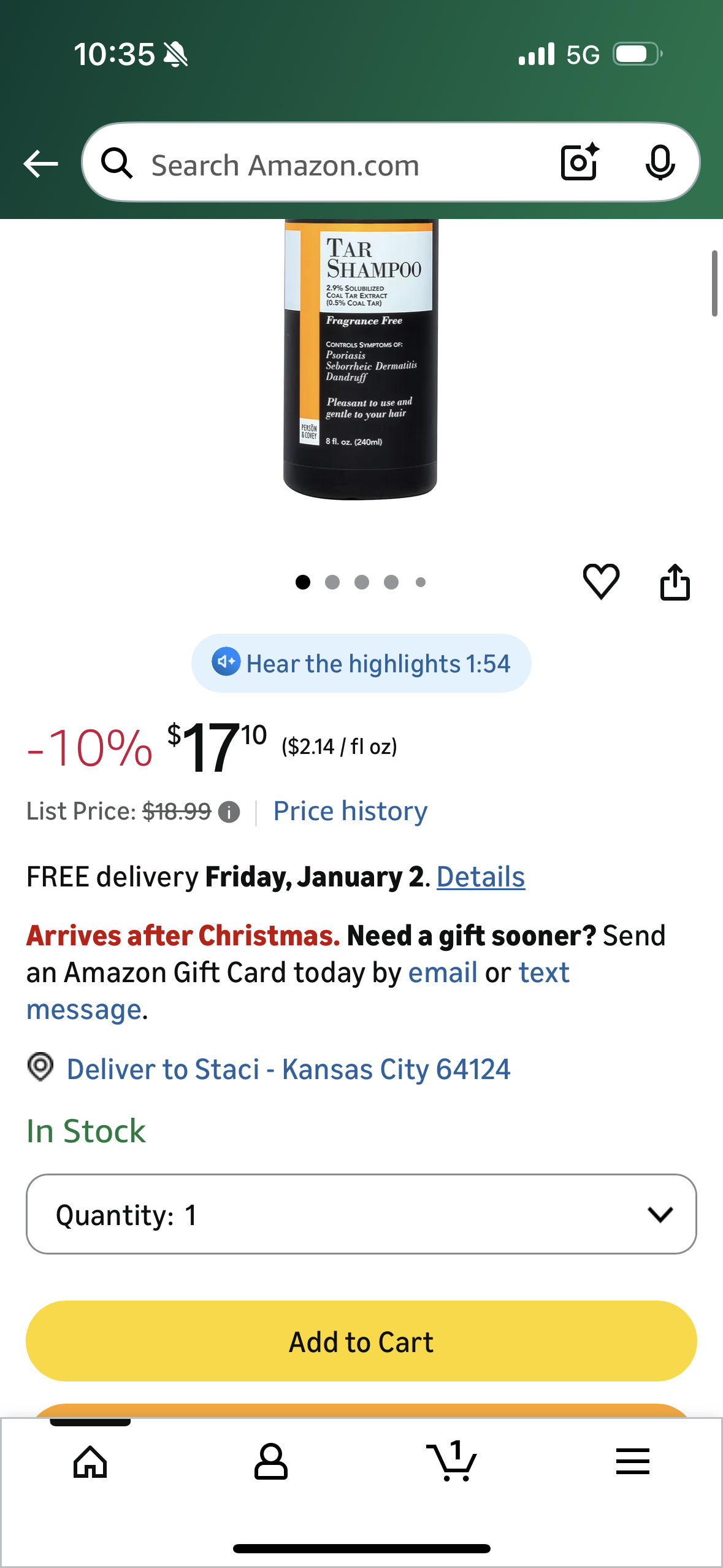Viewport: 723px width, 1568px height.
Task: Open Price history
Action: pos(350,811)
